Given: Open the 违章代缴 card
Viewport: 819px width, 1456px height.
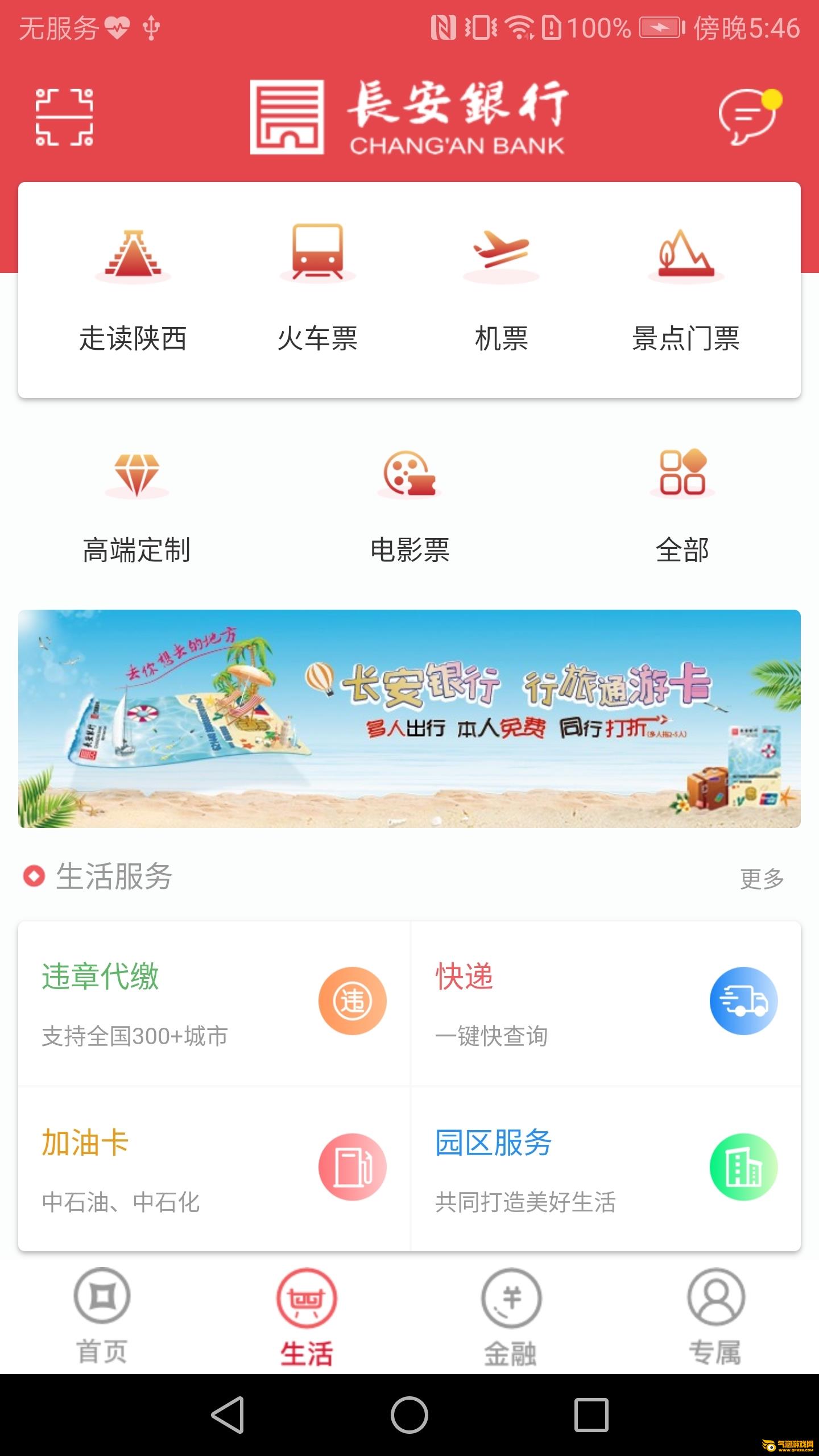Looking at the screenshot, I should coord(214,1003).
